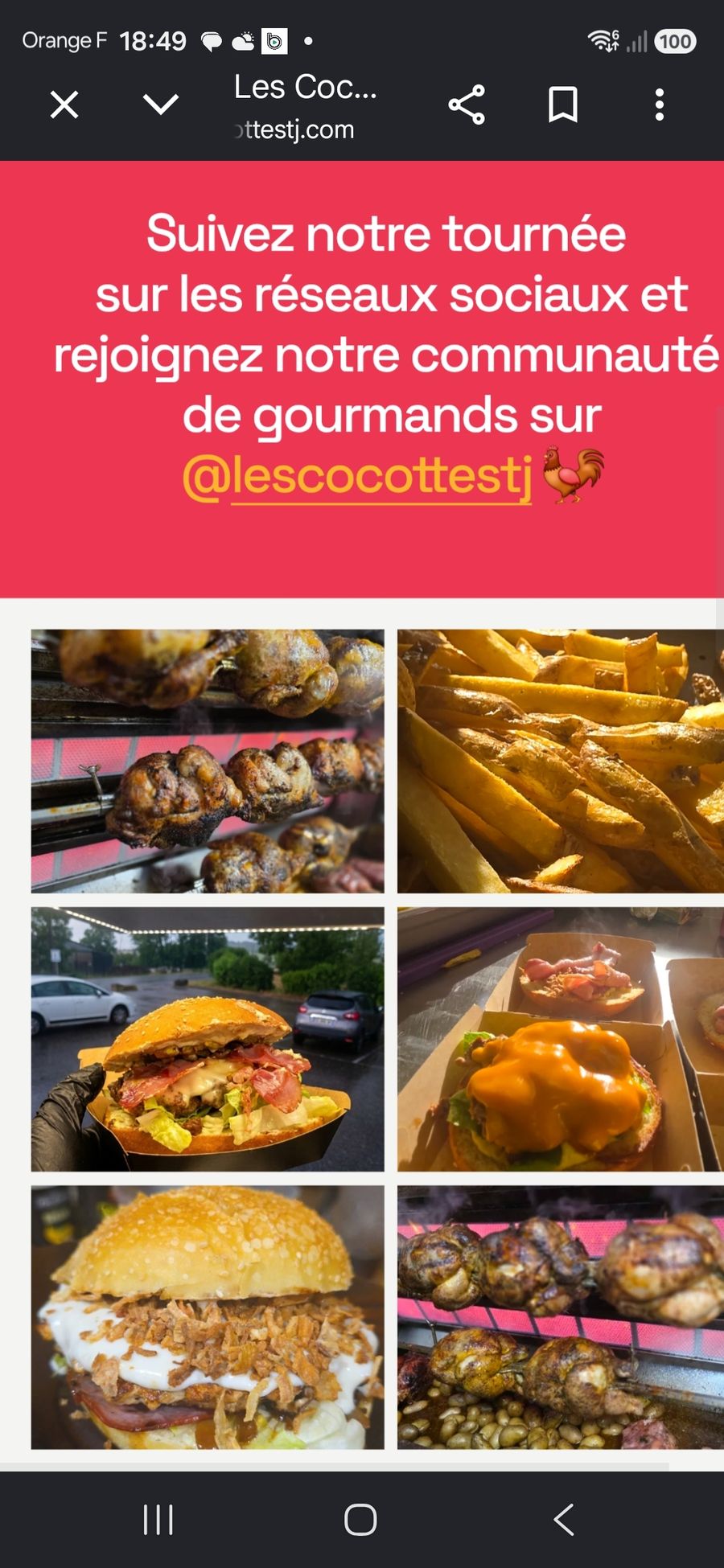
Task: Go back with the system back button
Action: tap(564, 1520)
